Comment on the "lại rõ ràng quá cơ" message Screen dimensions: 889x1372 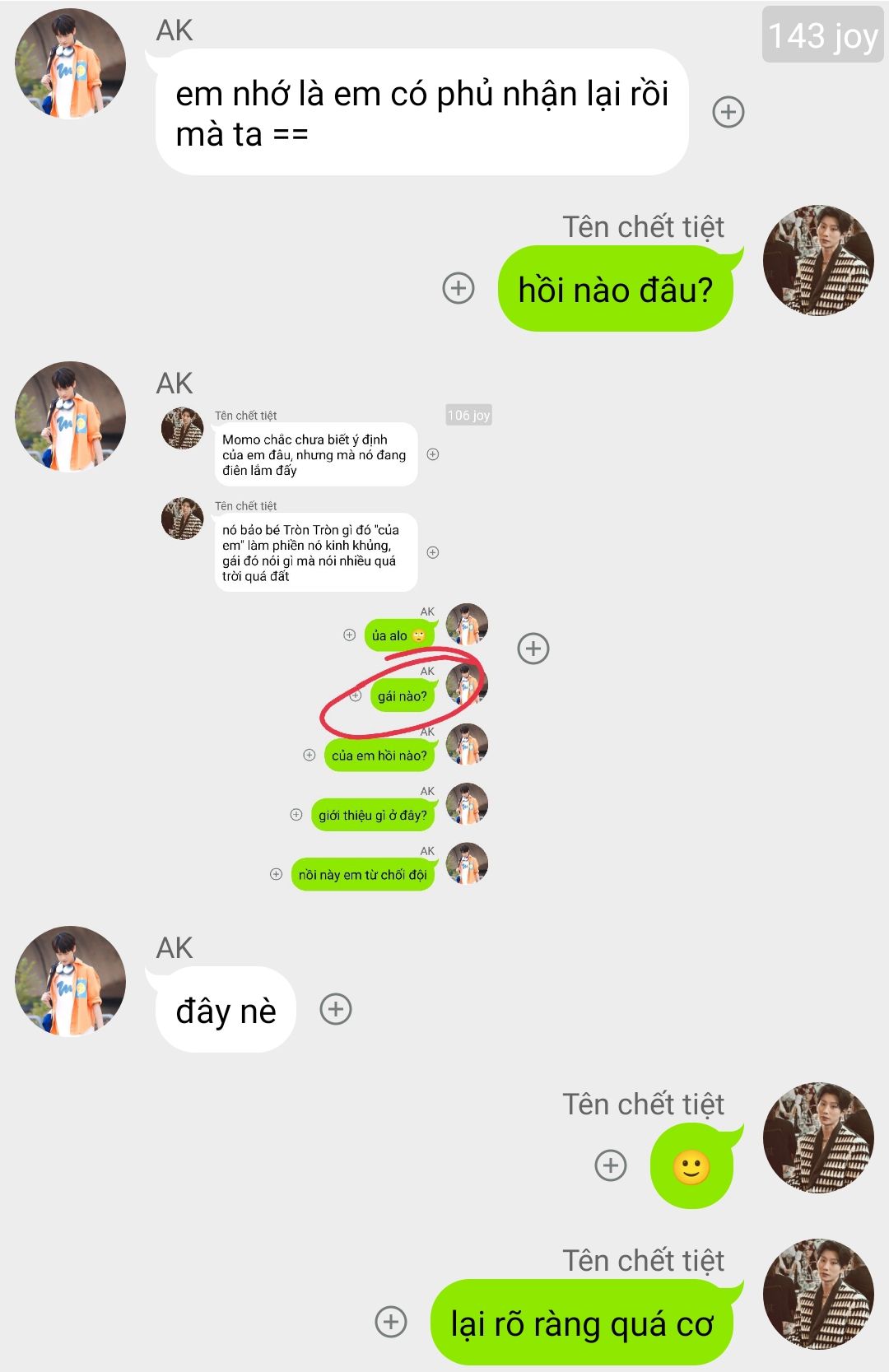[x=391, y=1322]
